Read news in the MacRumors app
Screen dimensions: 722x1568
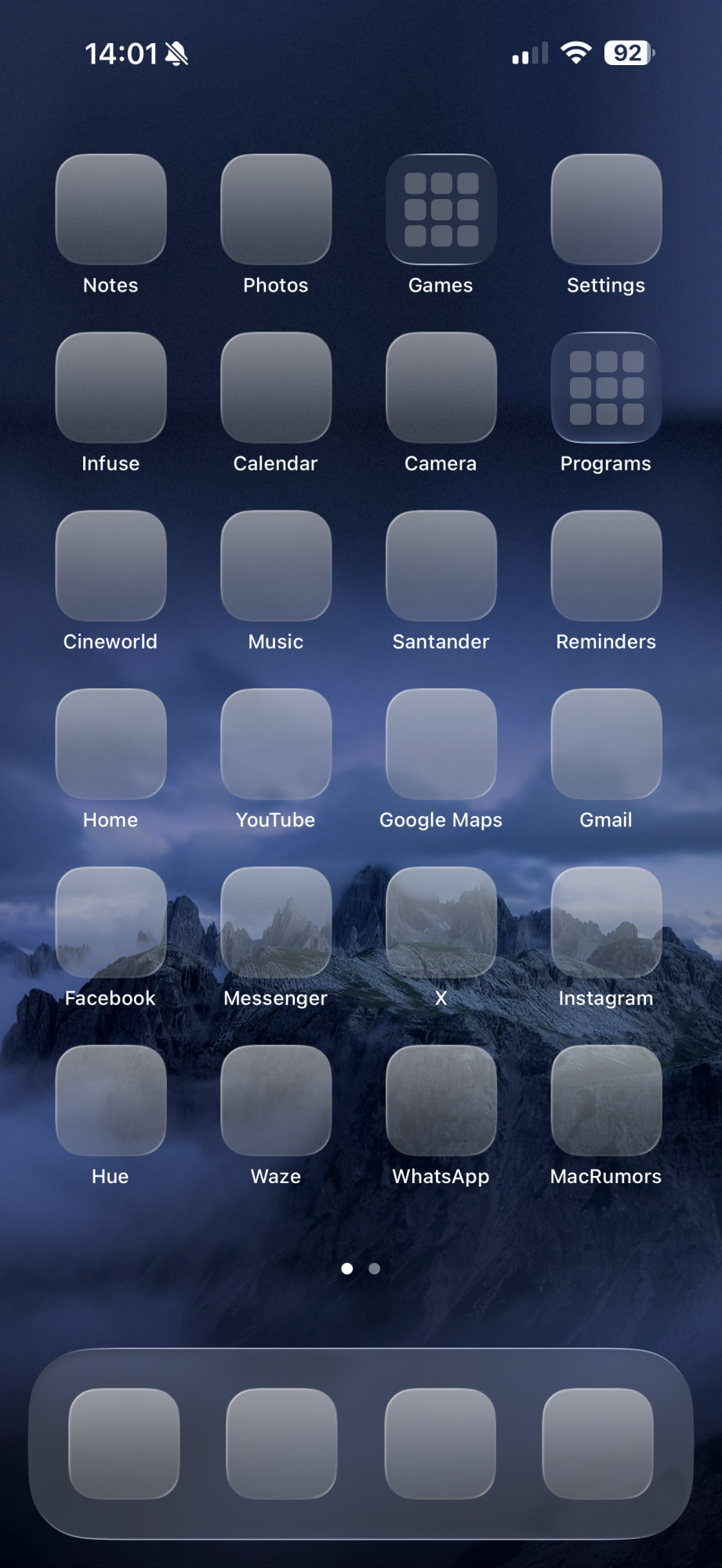605,1100
